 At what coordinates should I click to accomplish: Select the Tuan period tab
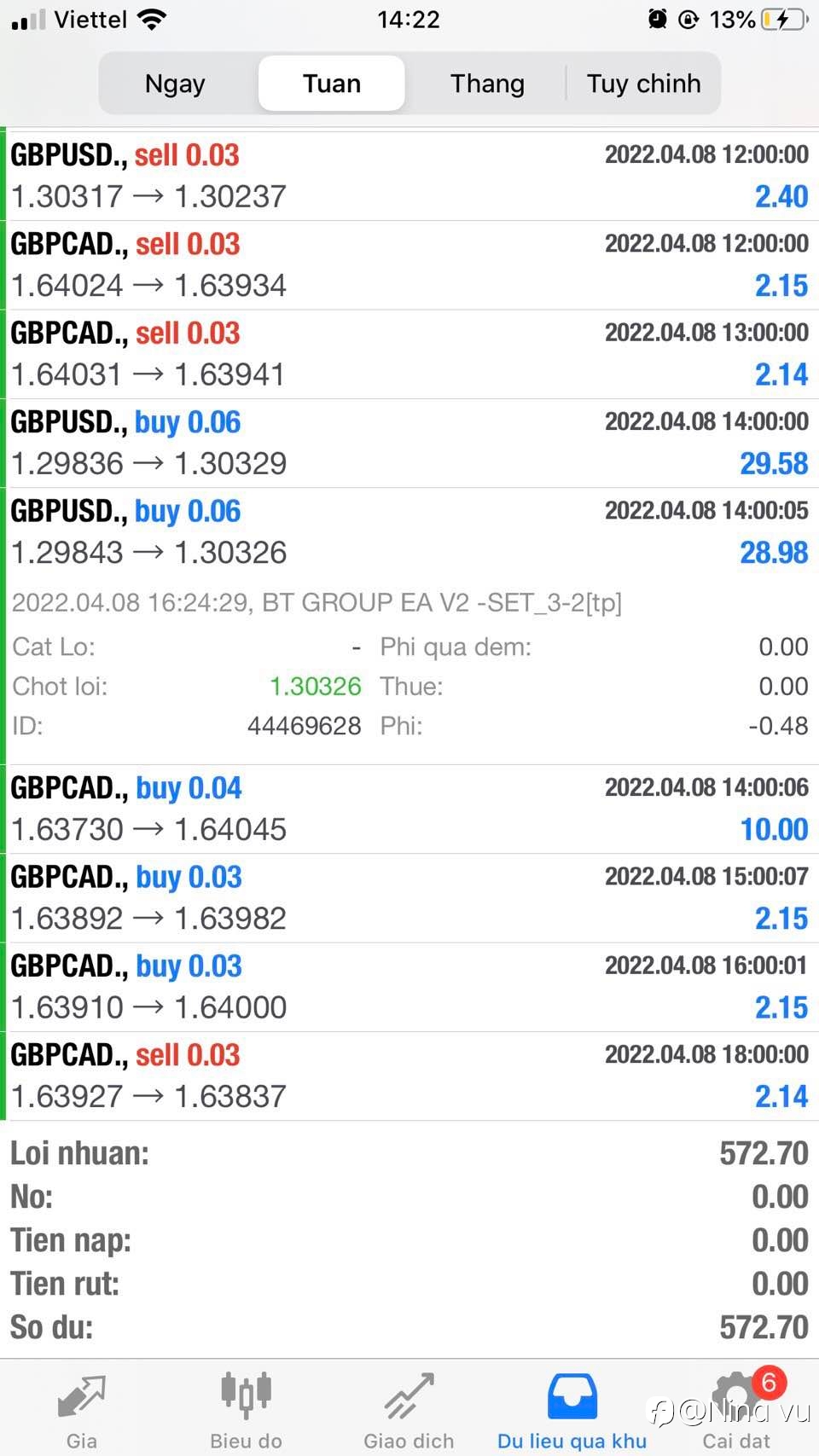point(332,84)
